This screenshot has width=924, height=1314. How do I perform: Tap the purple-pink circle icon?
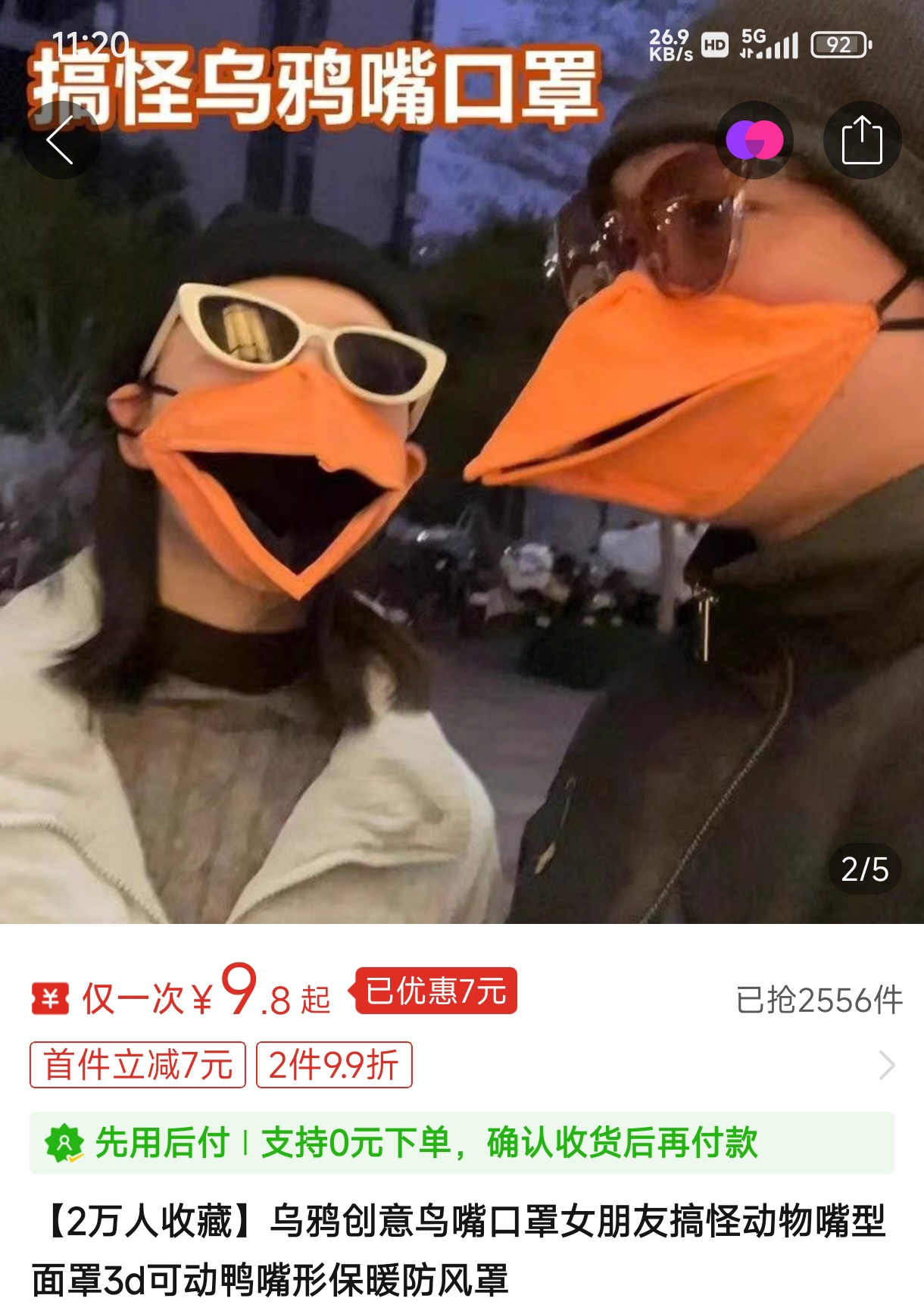(x=754, y=140)
